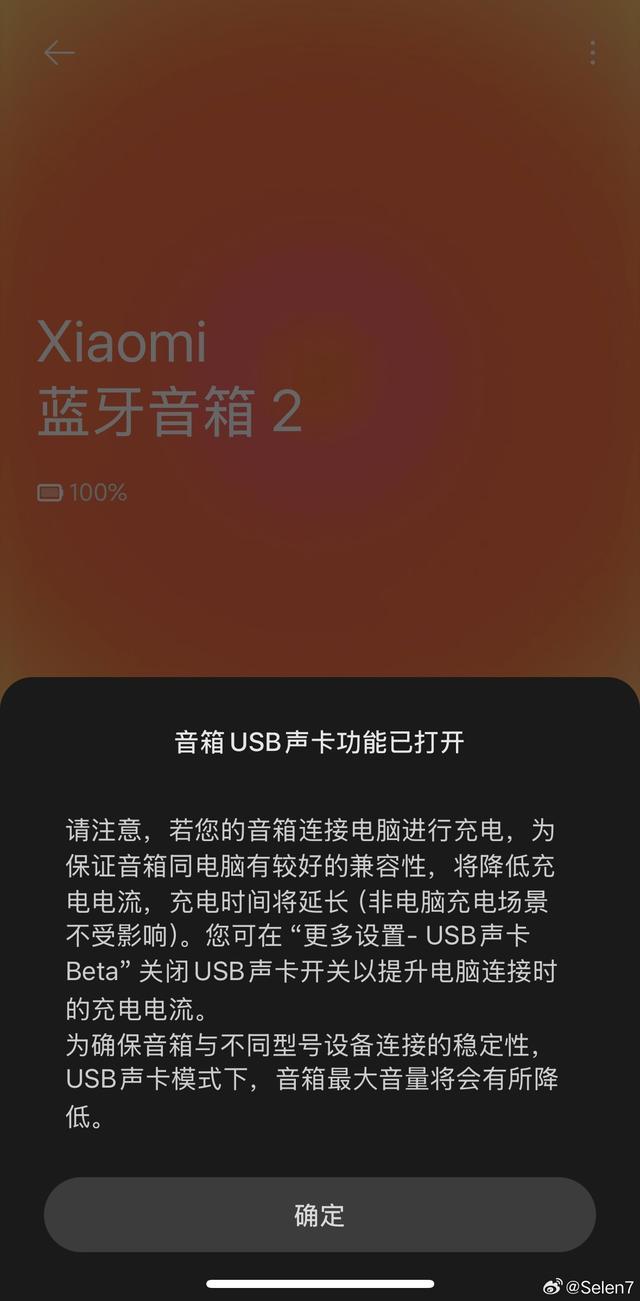Confirm the USB sound card dialog with 确定
The width and height of the screenshot is (640, 1301).
(319, 1214)
